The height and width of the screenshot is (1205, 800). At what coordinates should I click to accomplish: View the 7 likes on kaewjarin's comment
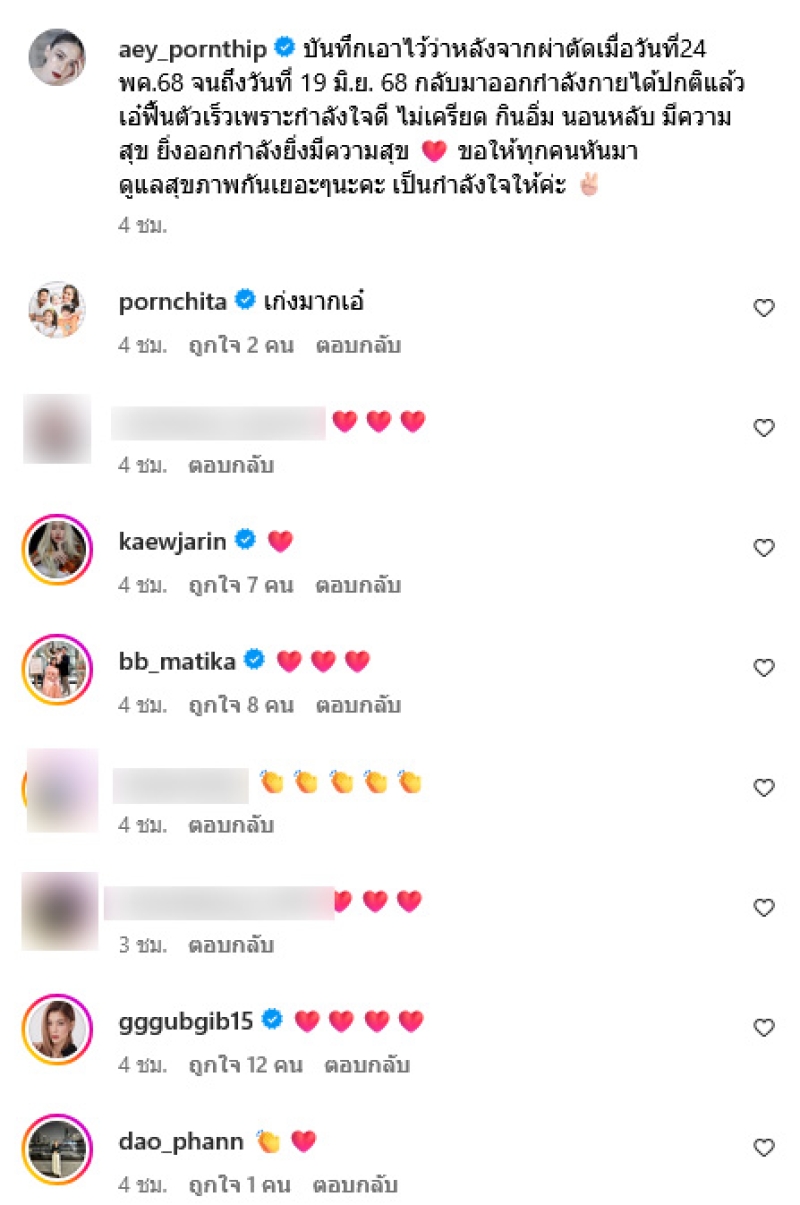(x=240, y=585)
